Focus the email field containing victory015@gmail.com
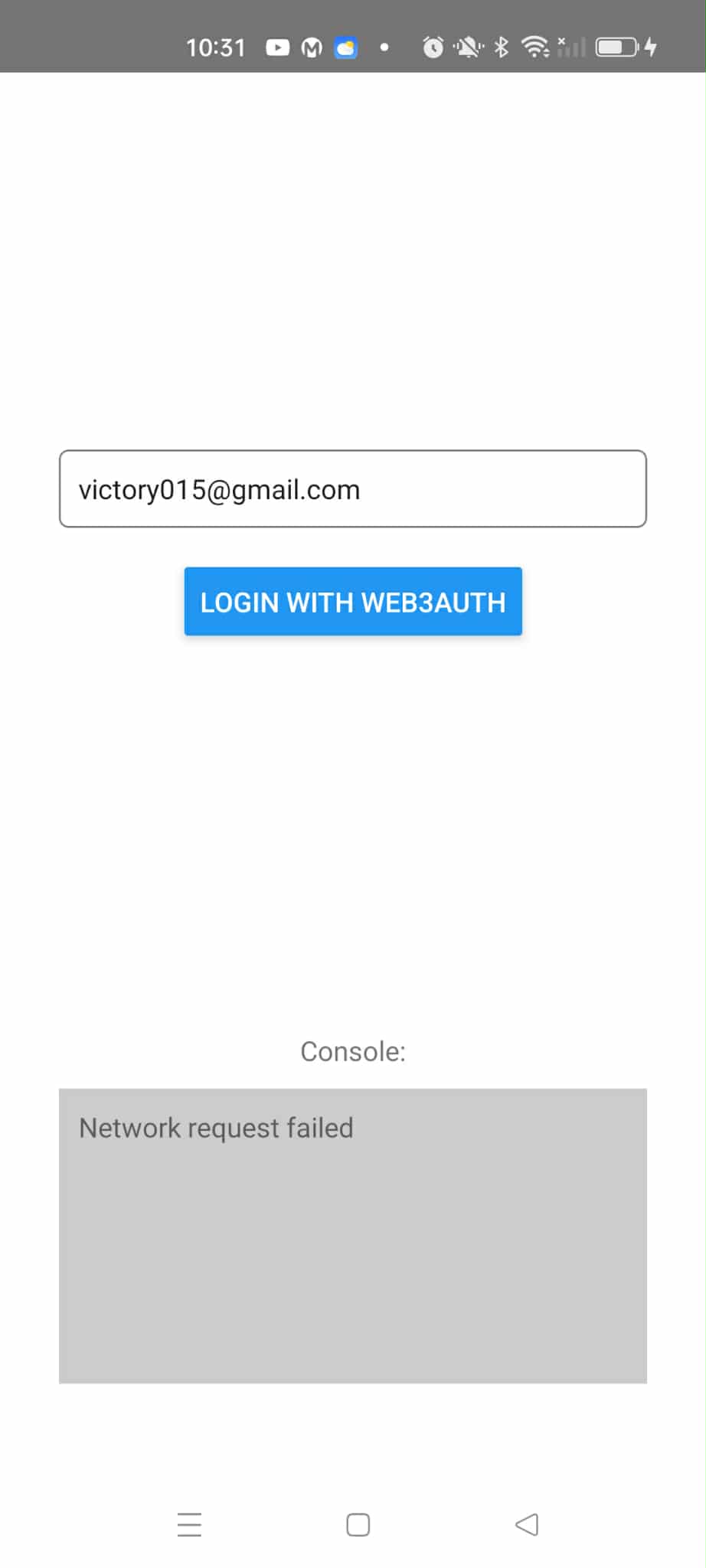Image resolution: width=706 pixels, height=1568 pixels. click(352, 488)
